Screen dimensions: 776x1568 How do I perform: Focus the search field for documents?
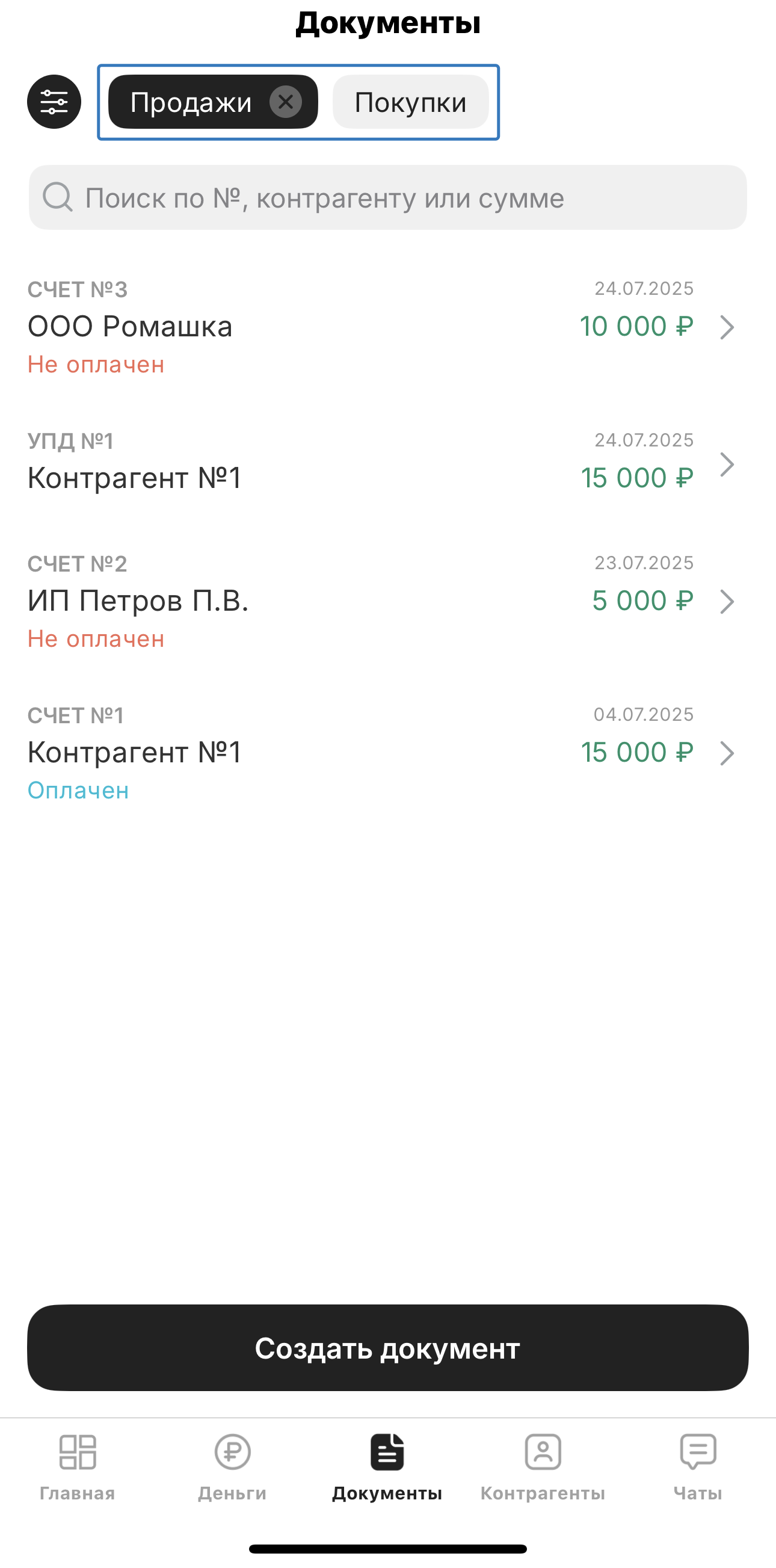(387, 198)
